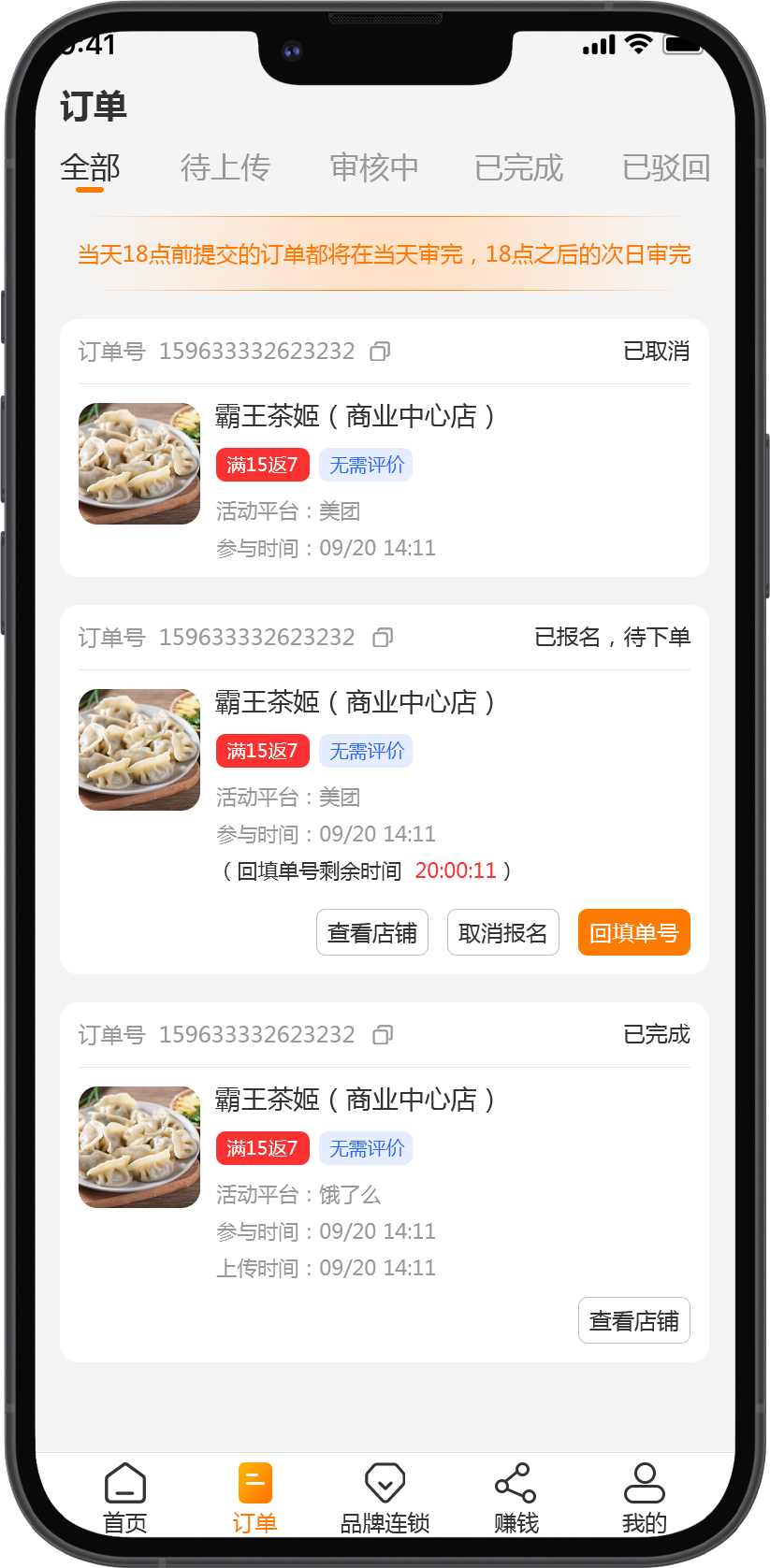Tap 回填单号 to fill in order number
This screenshot has width=770, height=1568.
point(634,932)
